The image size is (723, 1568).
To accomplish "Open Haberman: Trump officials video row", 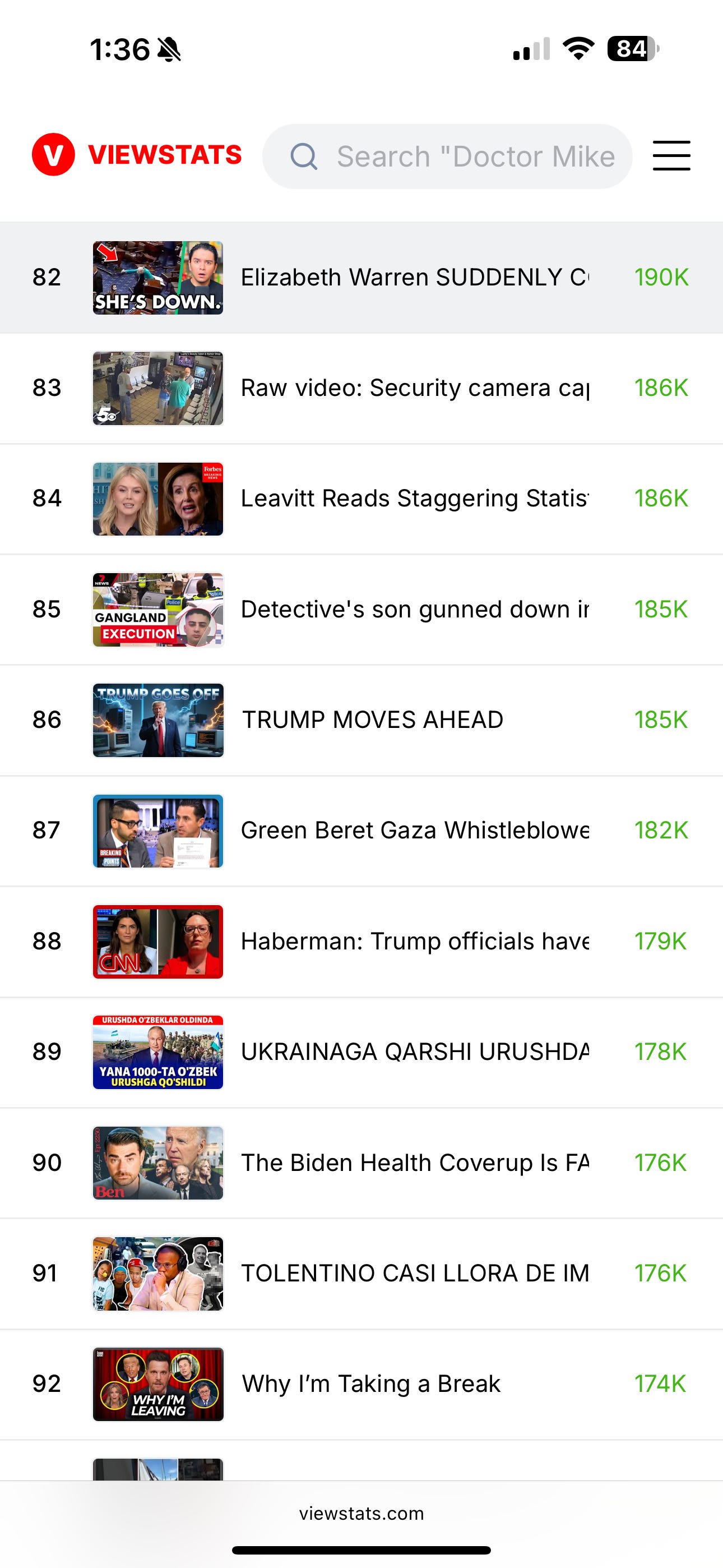I will (x=414, y=942).
